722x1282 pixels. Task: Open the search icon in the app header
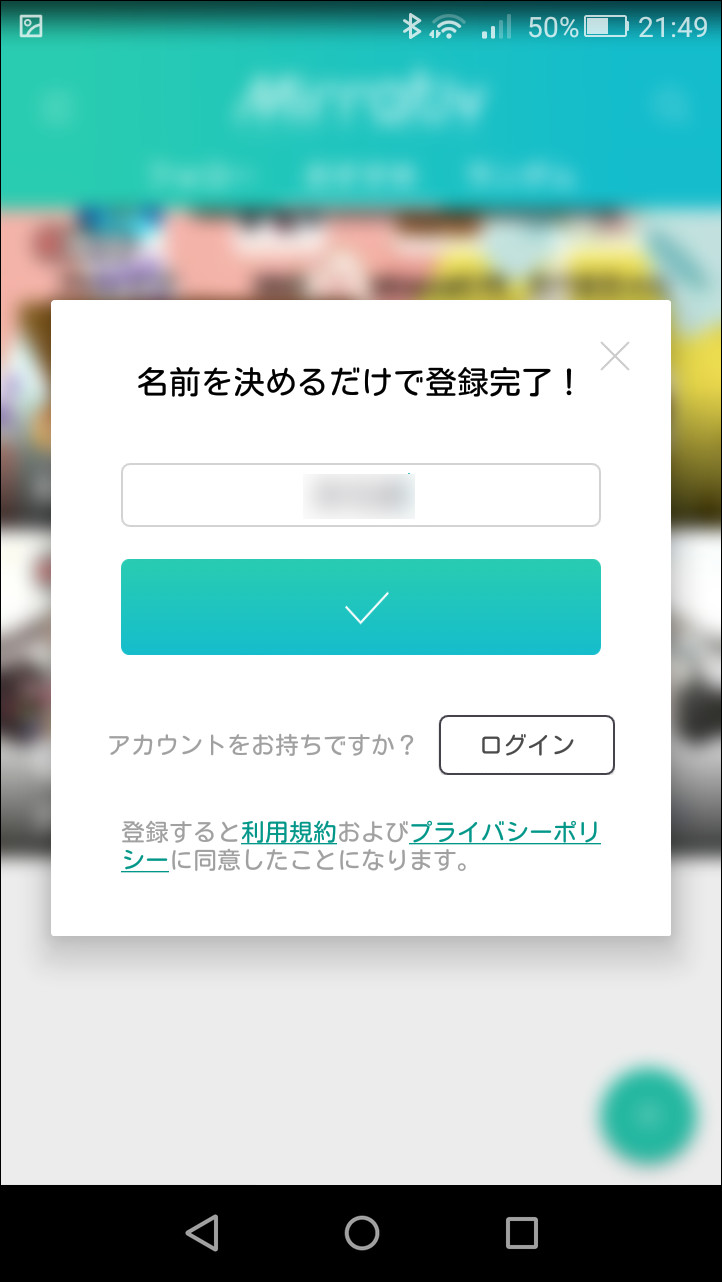(668, 103)
